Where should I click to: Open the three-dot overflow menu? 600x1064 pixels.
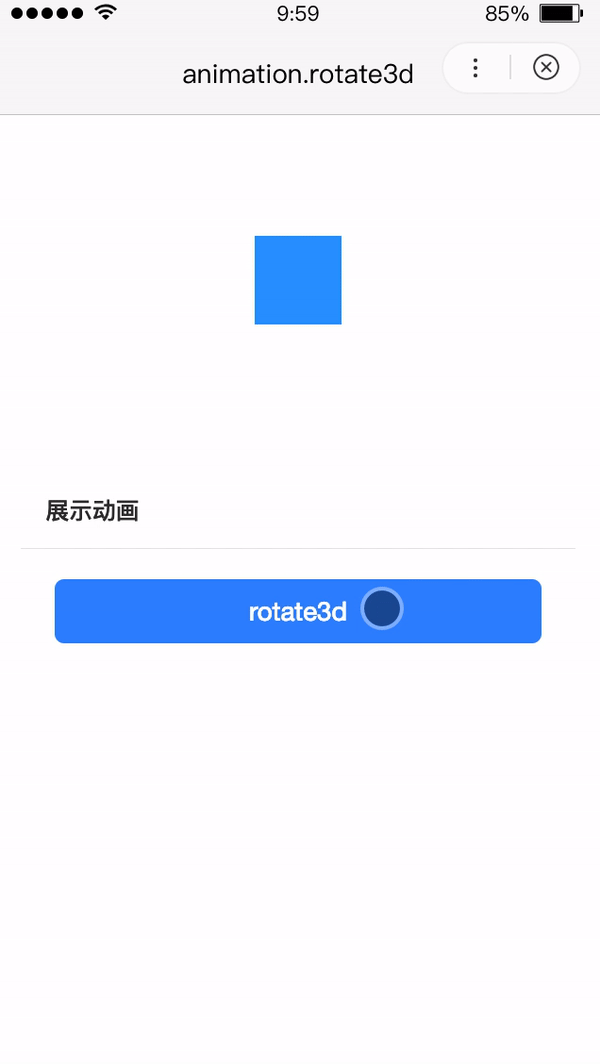(475, 68)
